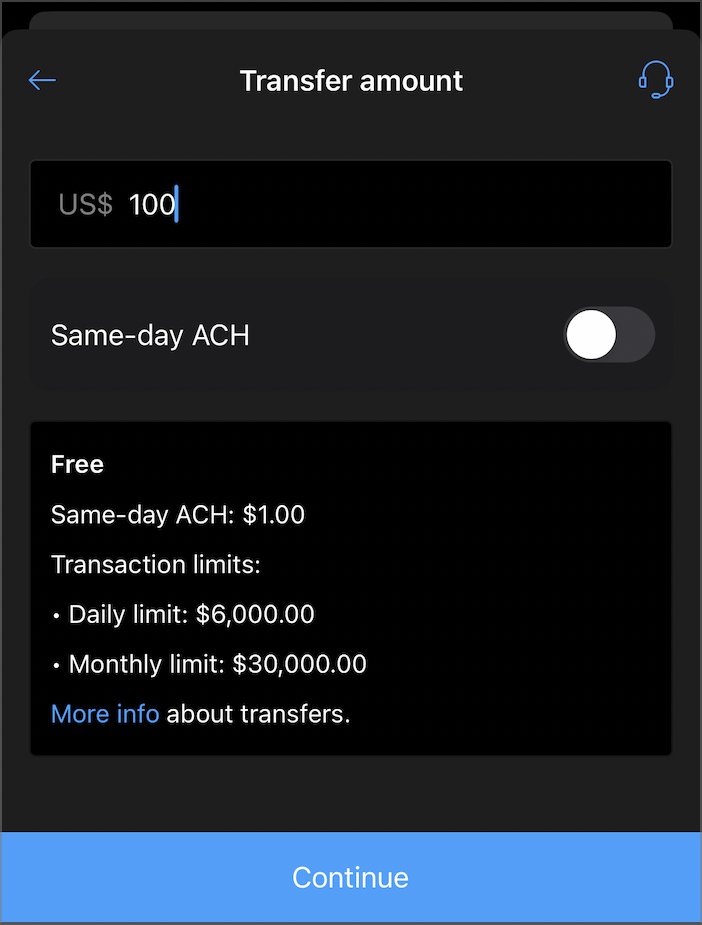Tap the Continue button

[x=351, y=877]
